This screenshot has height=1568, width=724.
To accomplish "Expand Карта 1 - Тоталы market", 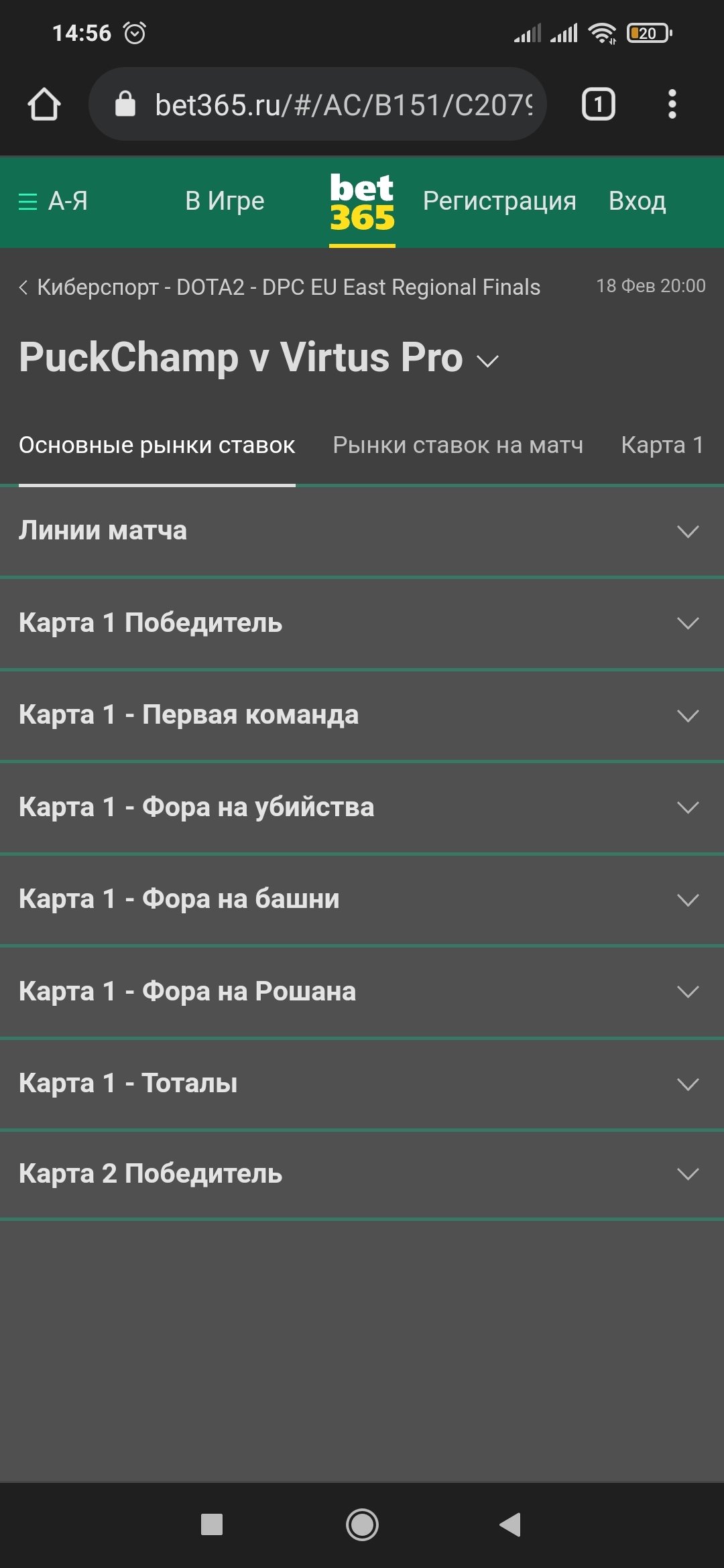I will [x=362, y=1083].
